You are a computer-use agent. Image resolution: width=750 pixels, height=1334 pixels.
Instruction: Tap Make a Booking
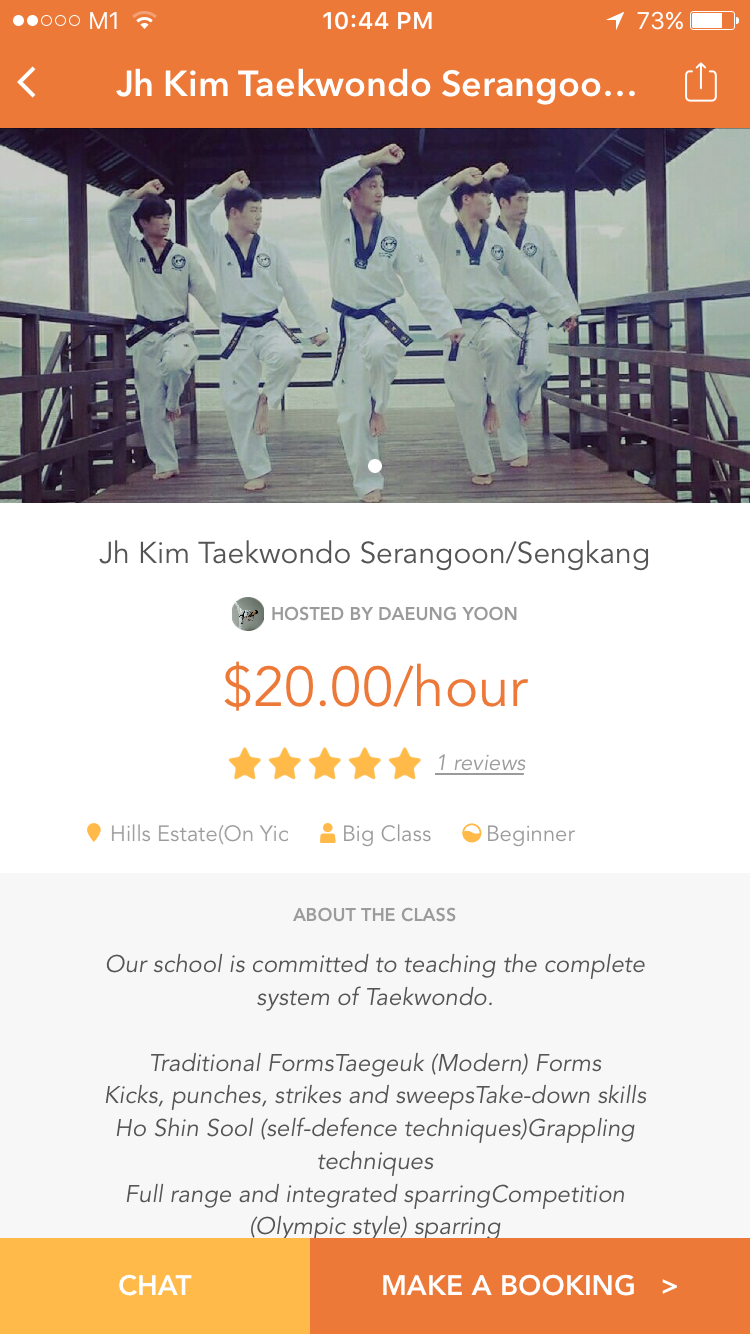click(530, 1285)
